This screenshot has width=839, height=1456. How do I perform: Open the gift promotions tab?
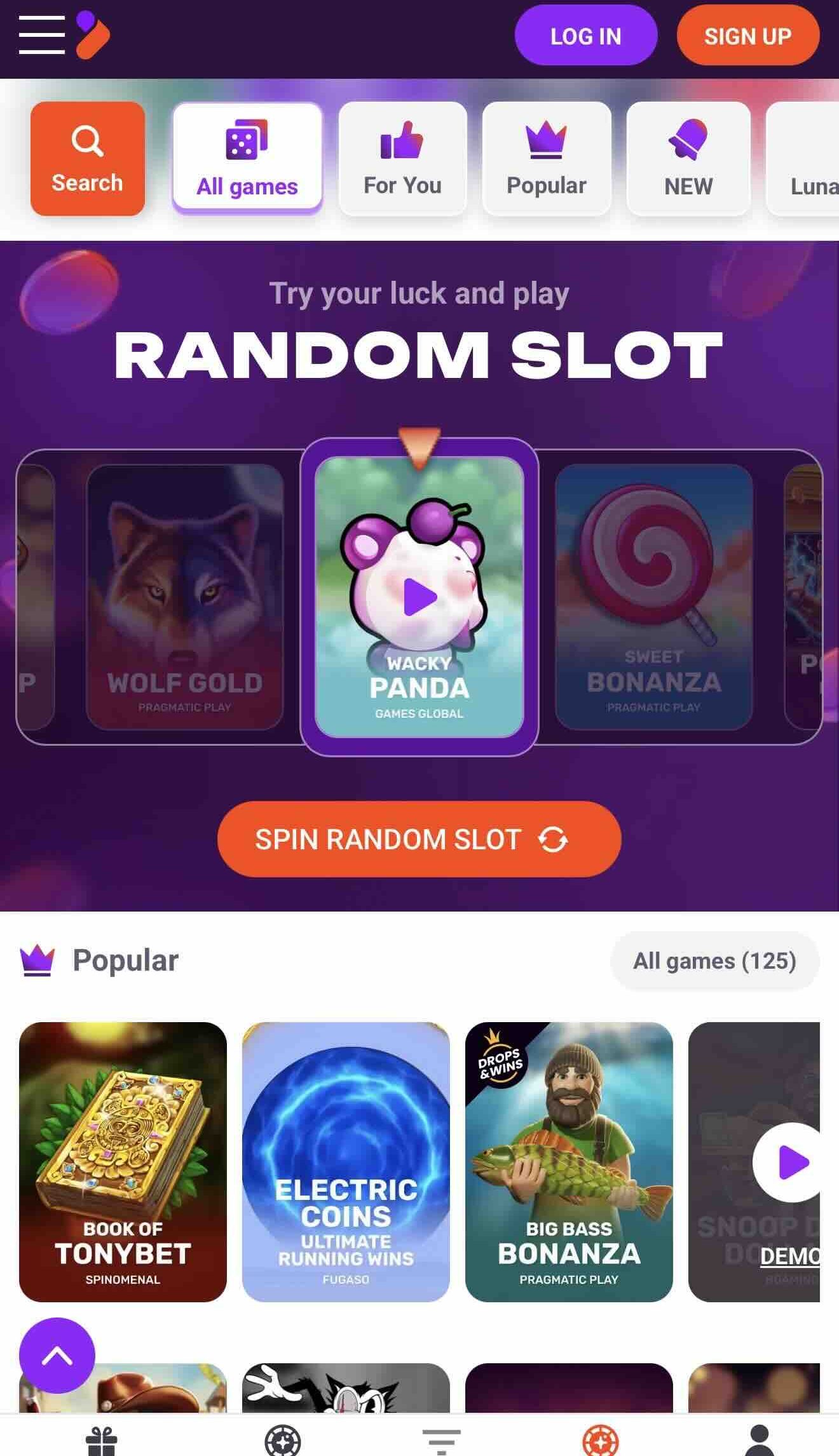pyautogui.click(x=101, y=1441)
